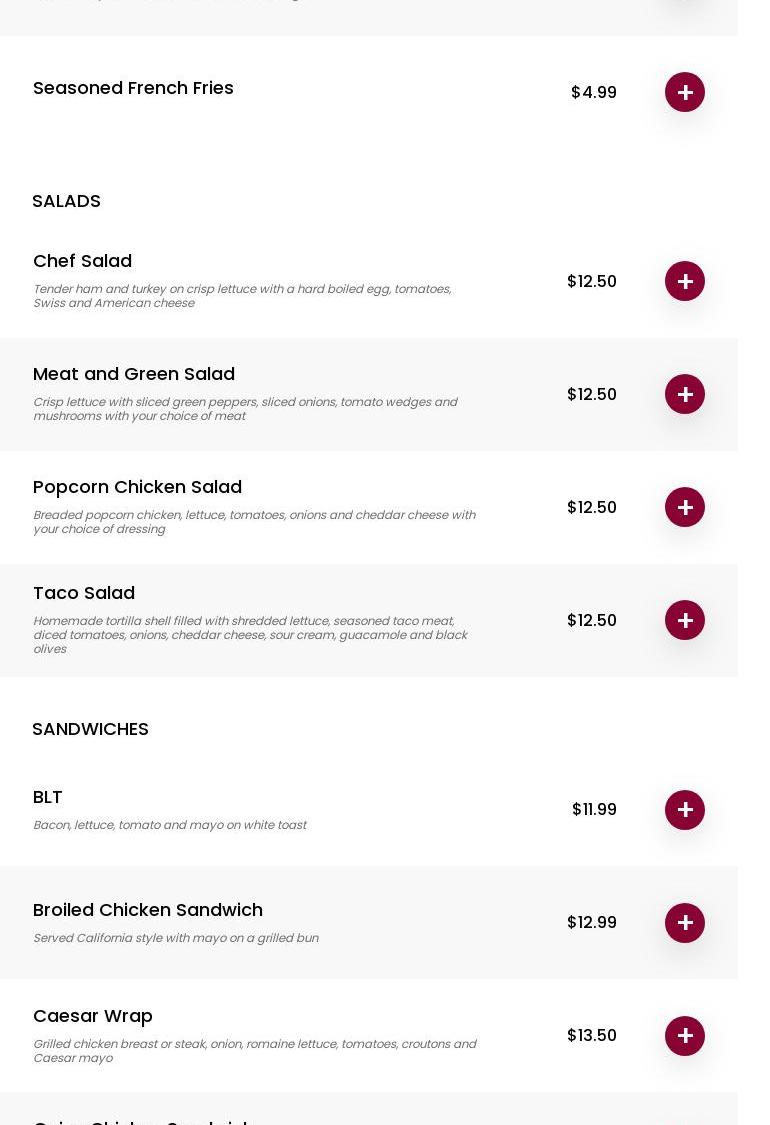Add the BLT sandwich
The height and width of the screenshot is (1125, 770).
685,810
